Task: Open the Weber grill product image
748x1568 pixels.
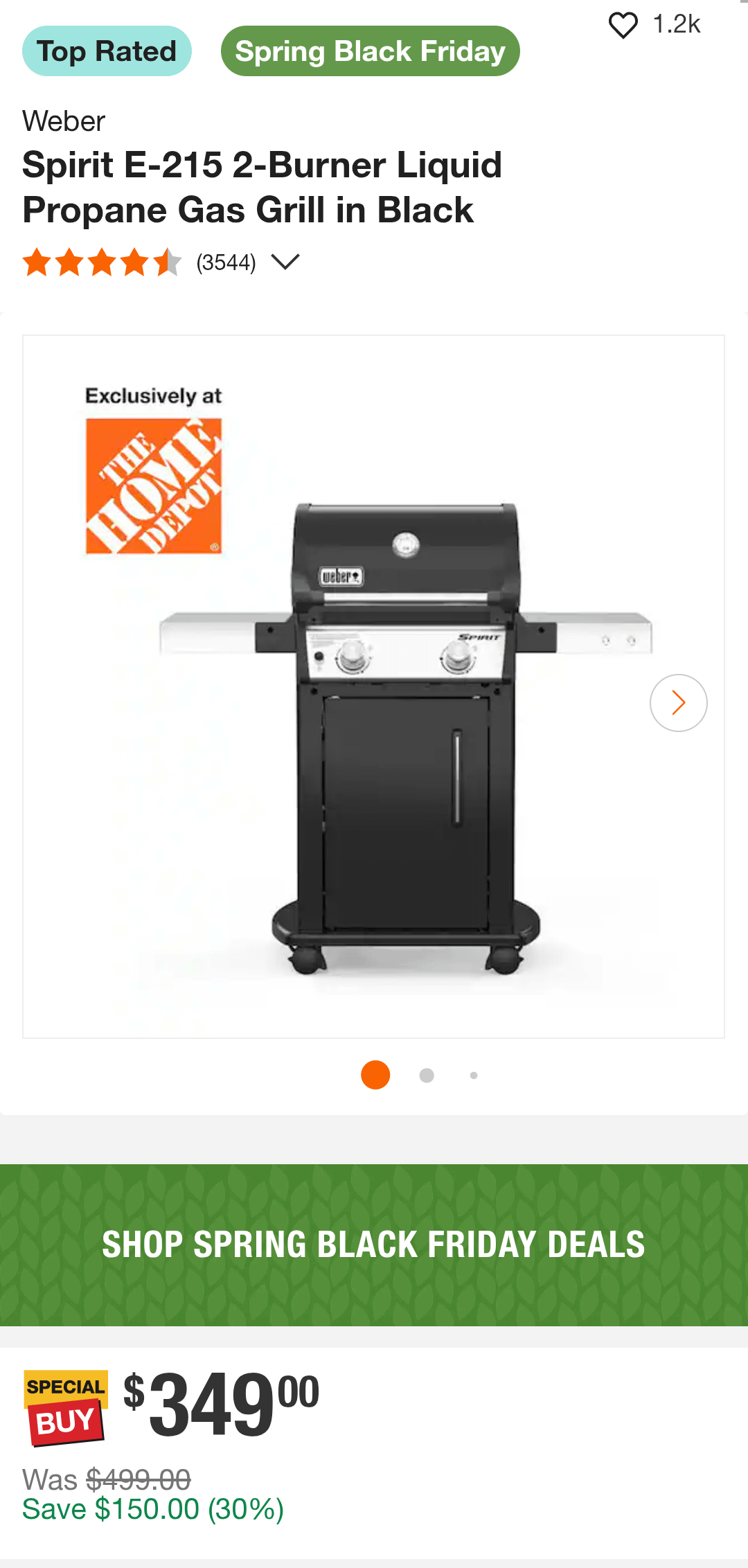Action: tap(406, 734)
